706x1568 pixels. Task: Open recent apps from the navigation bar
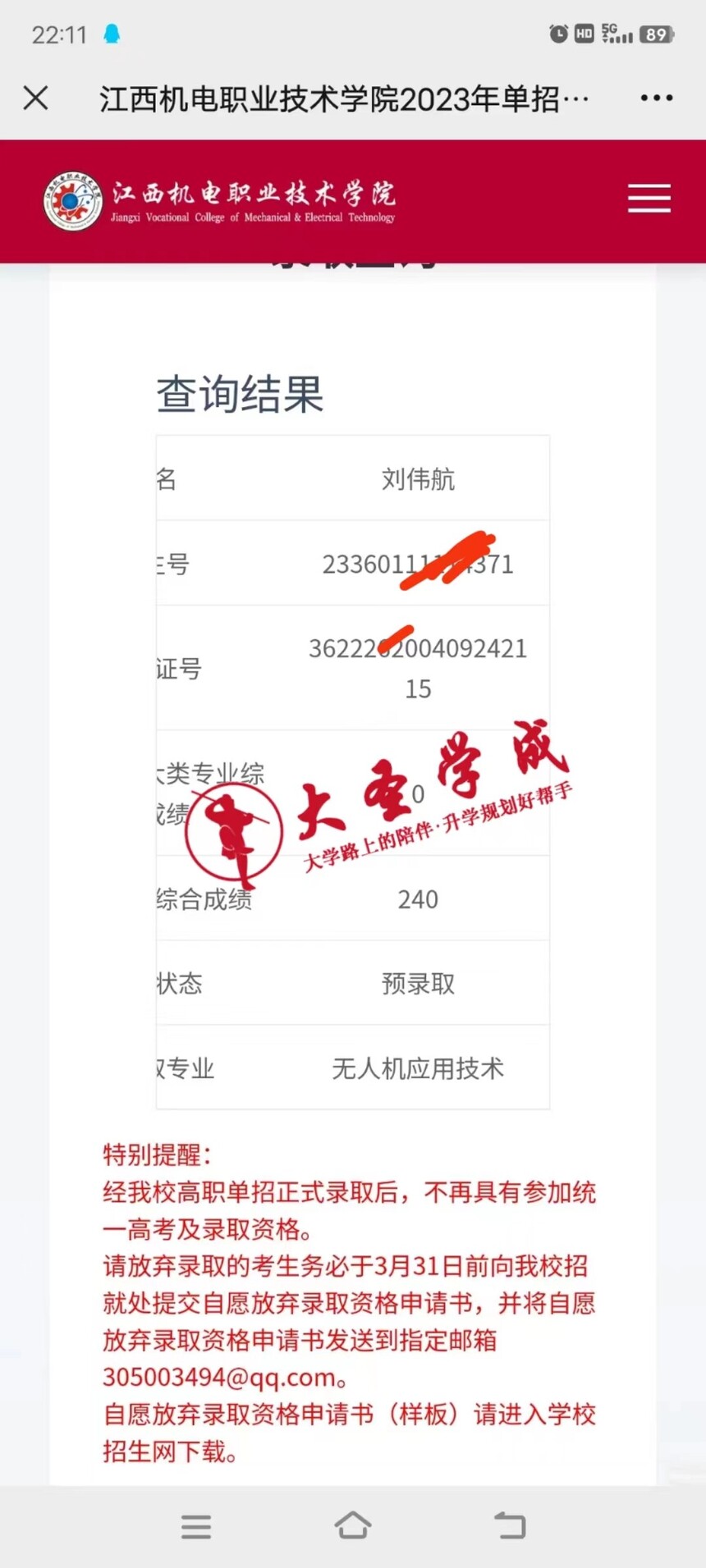(196, 1527)
